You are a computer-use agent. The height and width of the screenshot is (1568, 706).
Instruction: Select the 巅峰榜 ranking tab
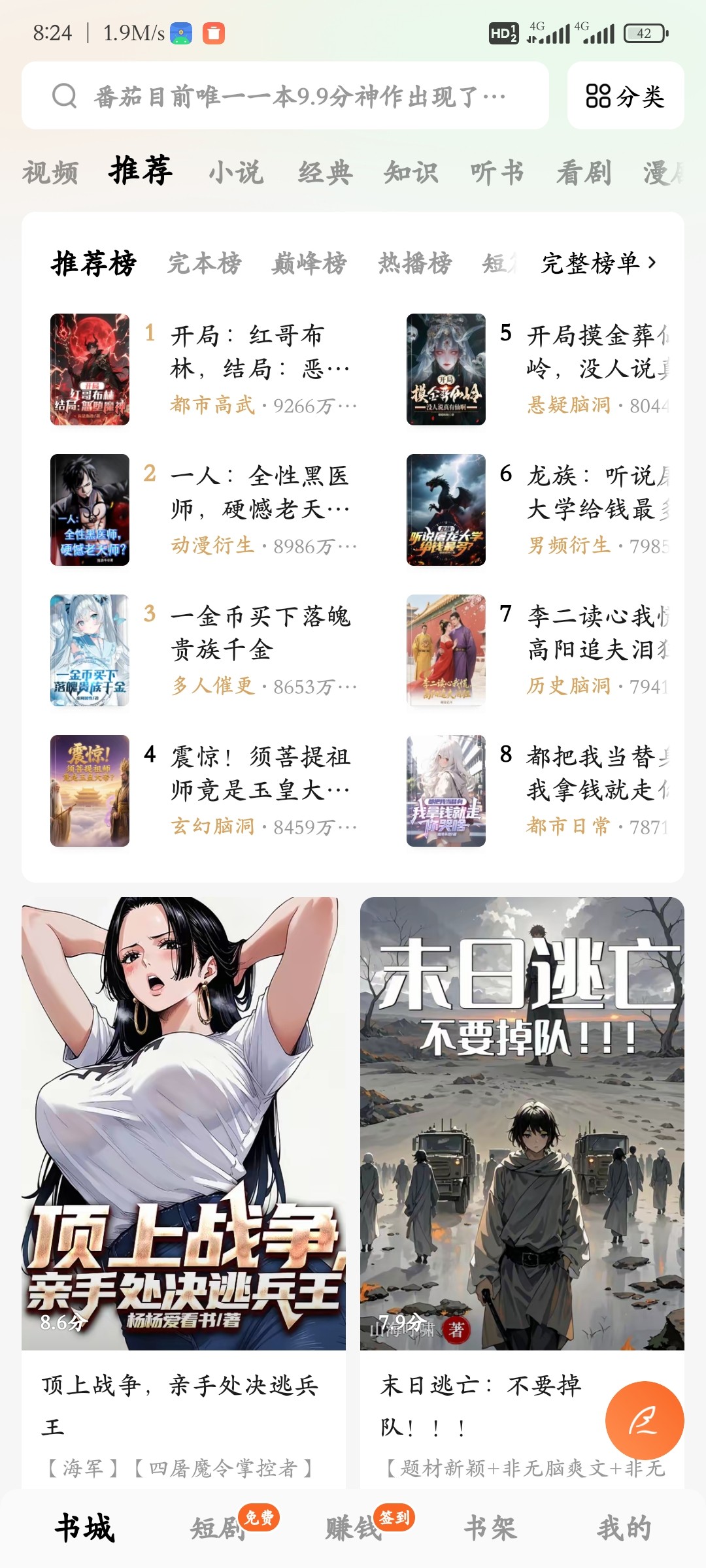pyautogui.click(x=309, y=263)
